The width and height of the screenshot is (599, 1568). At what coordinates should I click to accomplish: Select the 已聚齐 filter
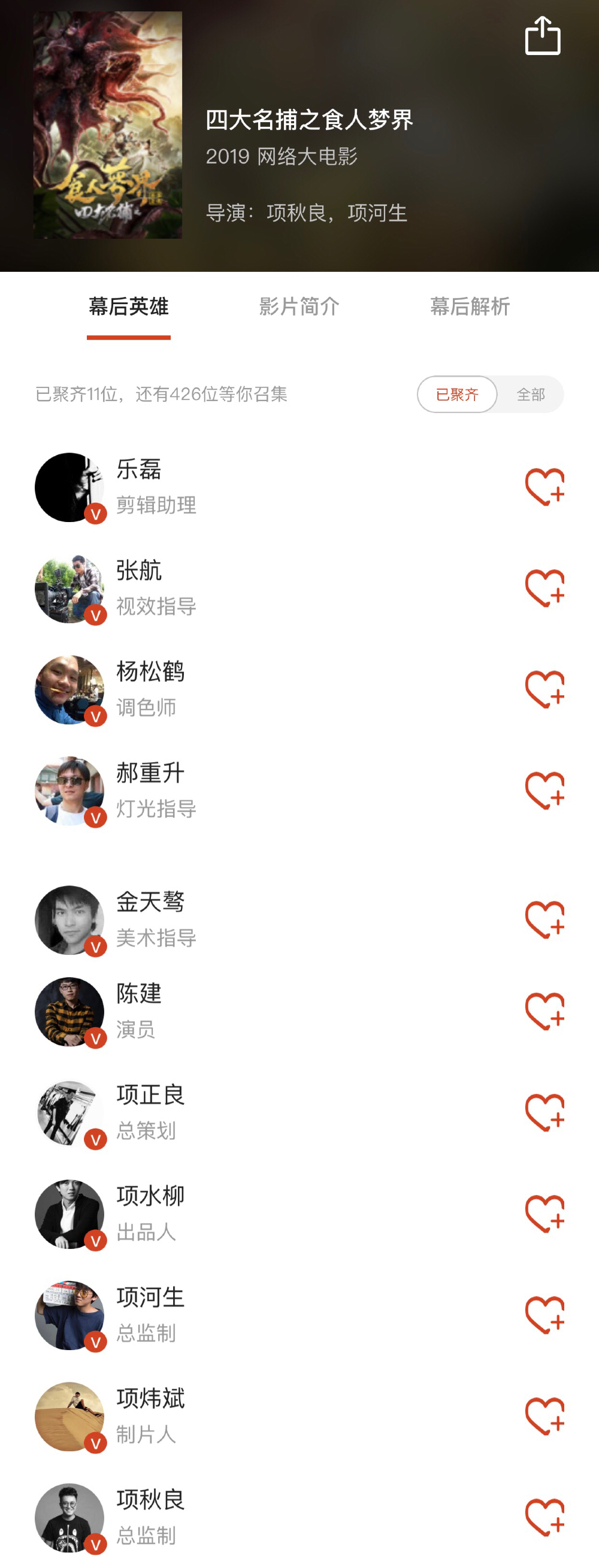click(x=457, y=395)
